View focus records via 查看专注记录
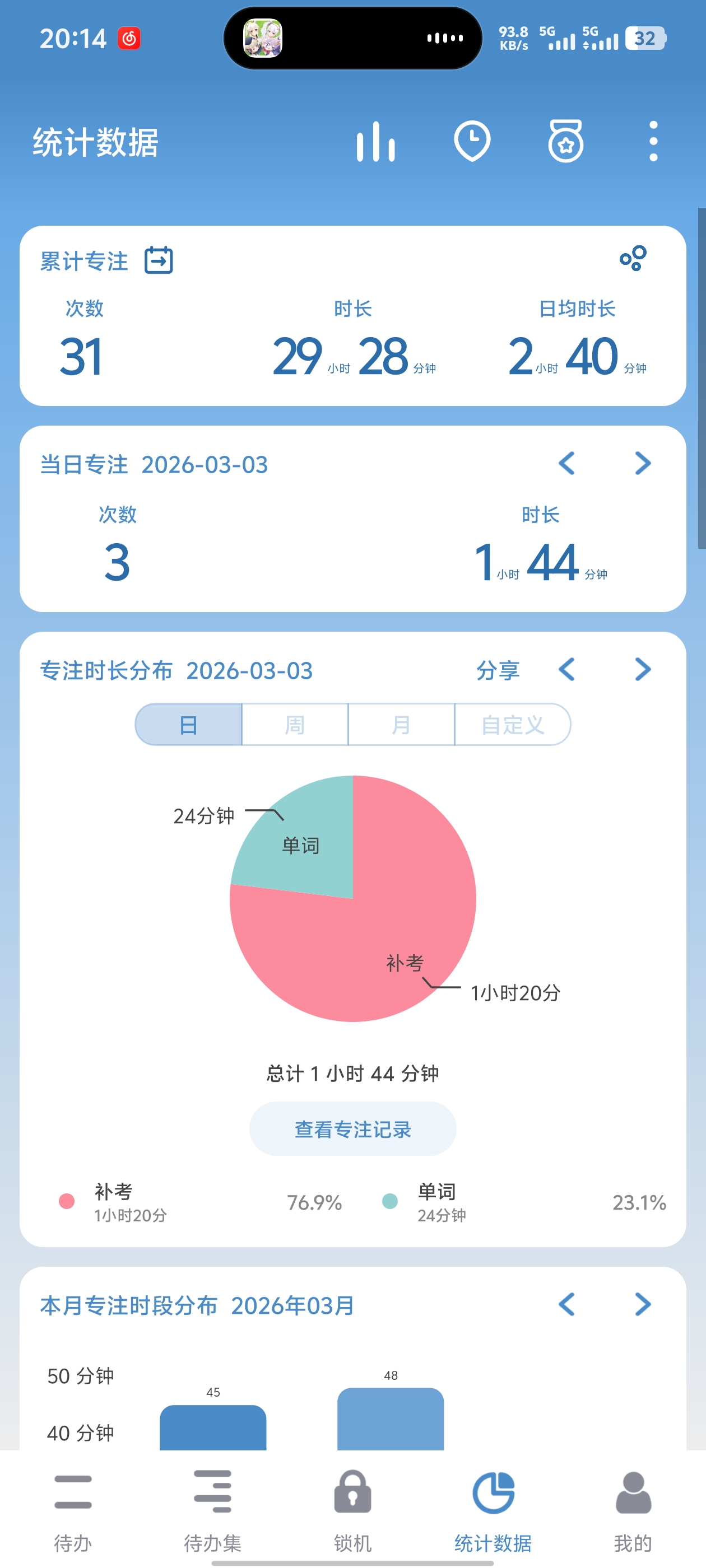 352,1129
